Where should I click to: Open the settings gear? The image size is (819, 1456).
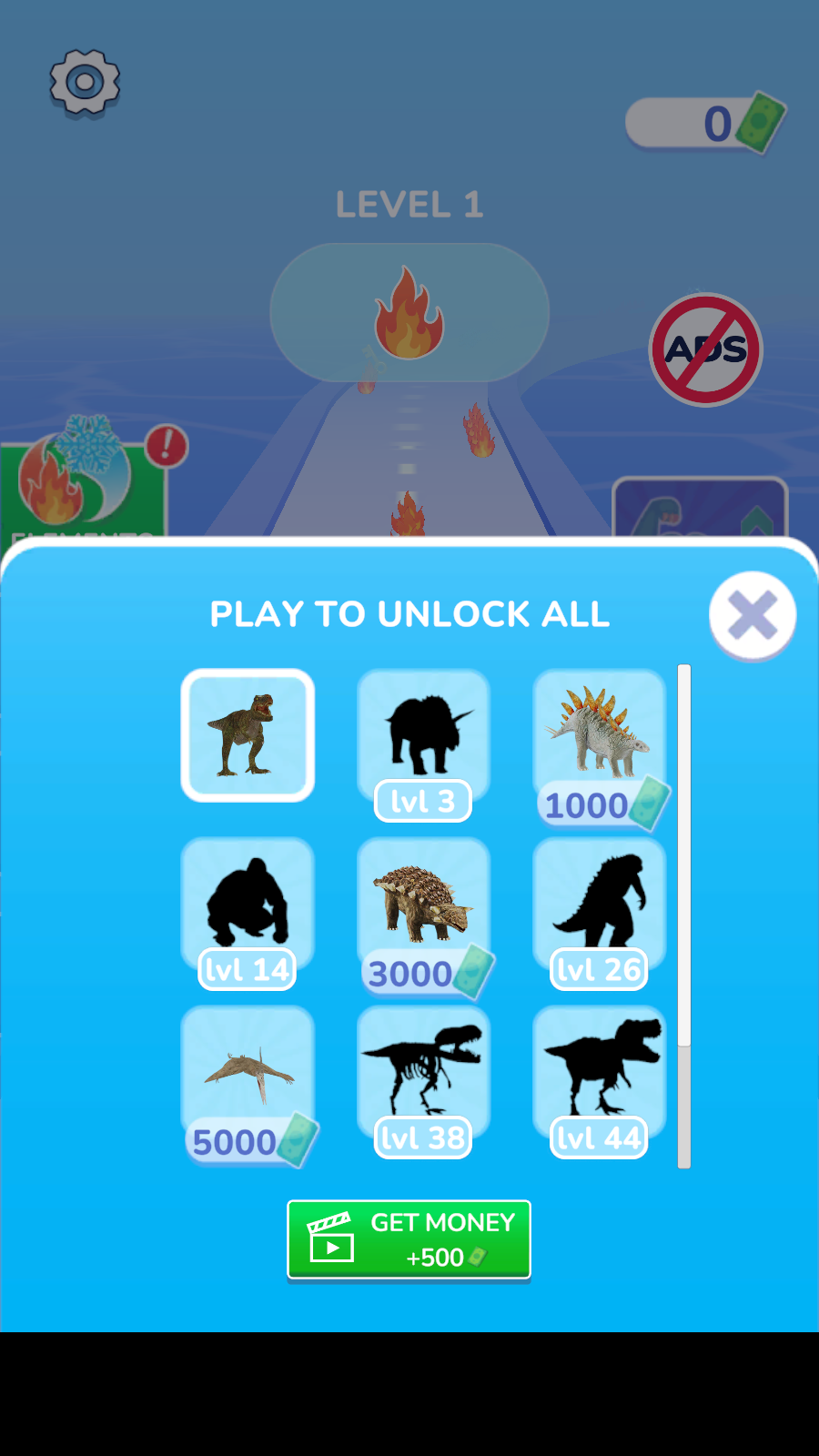[85, 83]
